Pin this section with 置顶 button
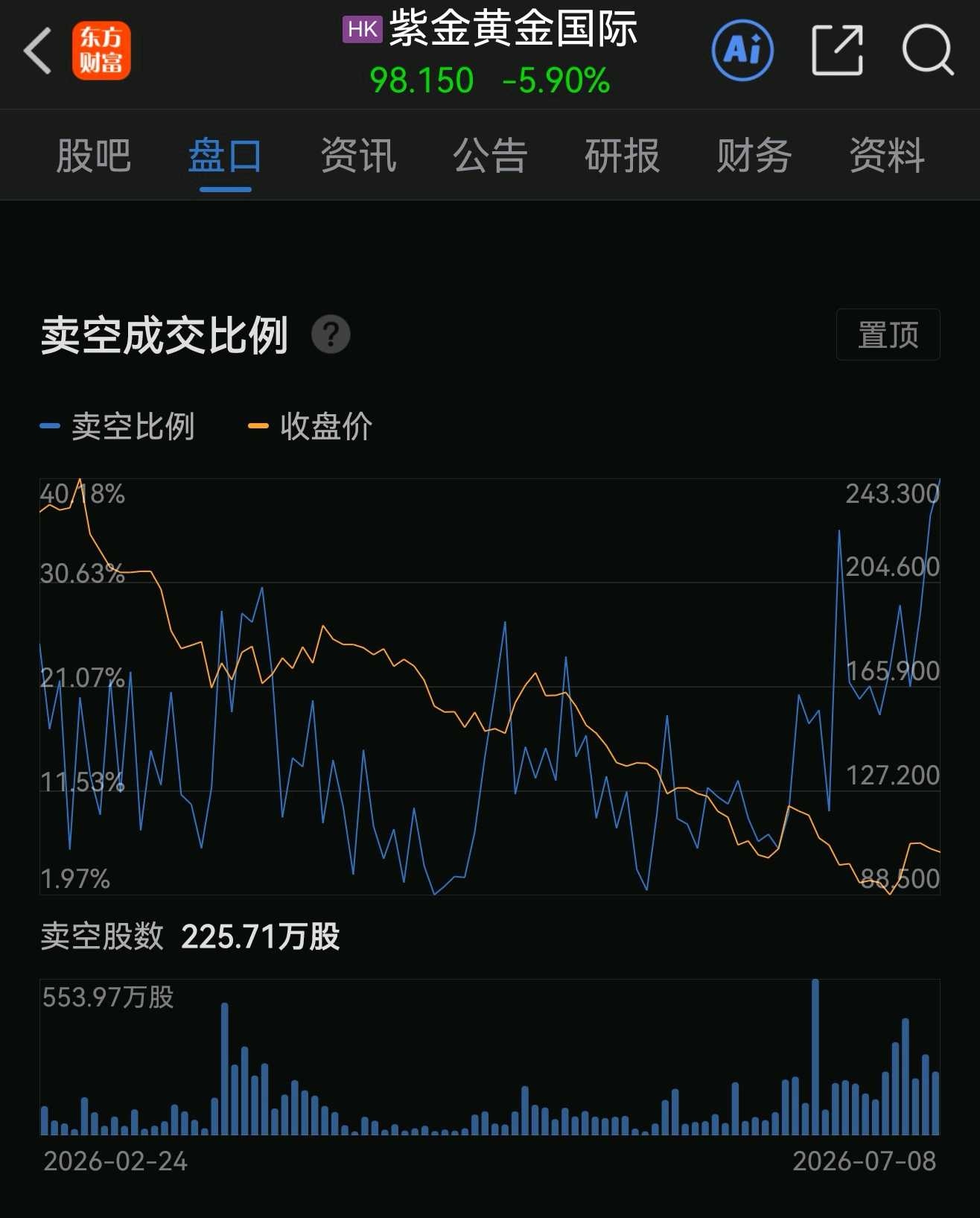Image resolution: width=980 pixels, height=1218 pixels. tap(888, 334)
